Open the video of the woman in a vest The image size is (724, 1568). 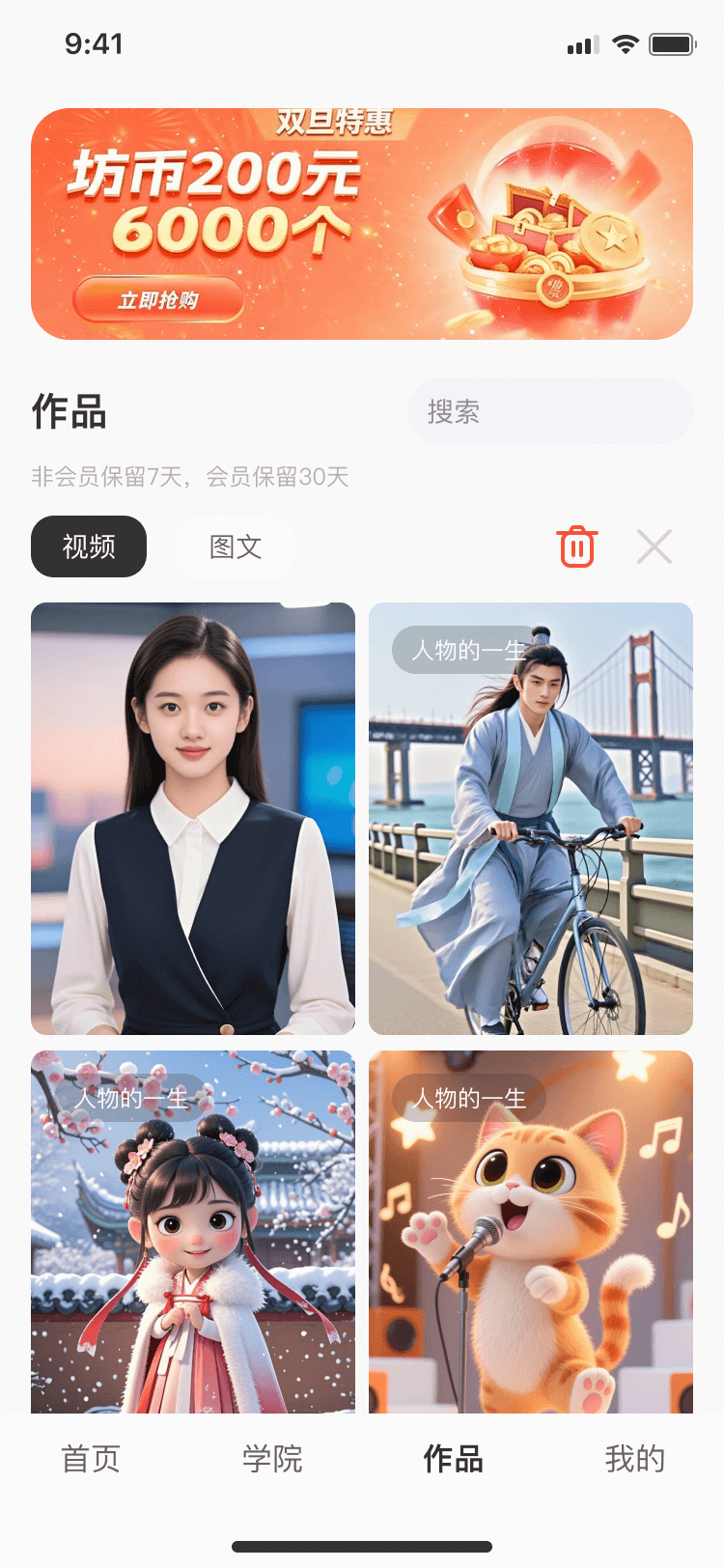[193, 819]
